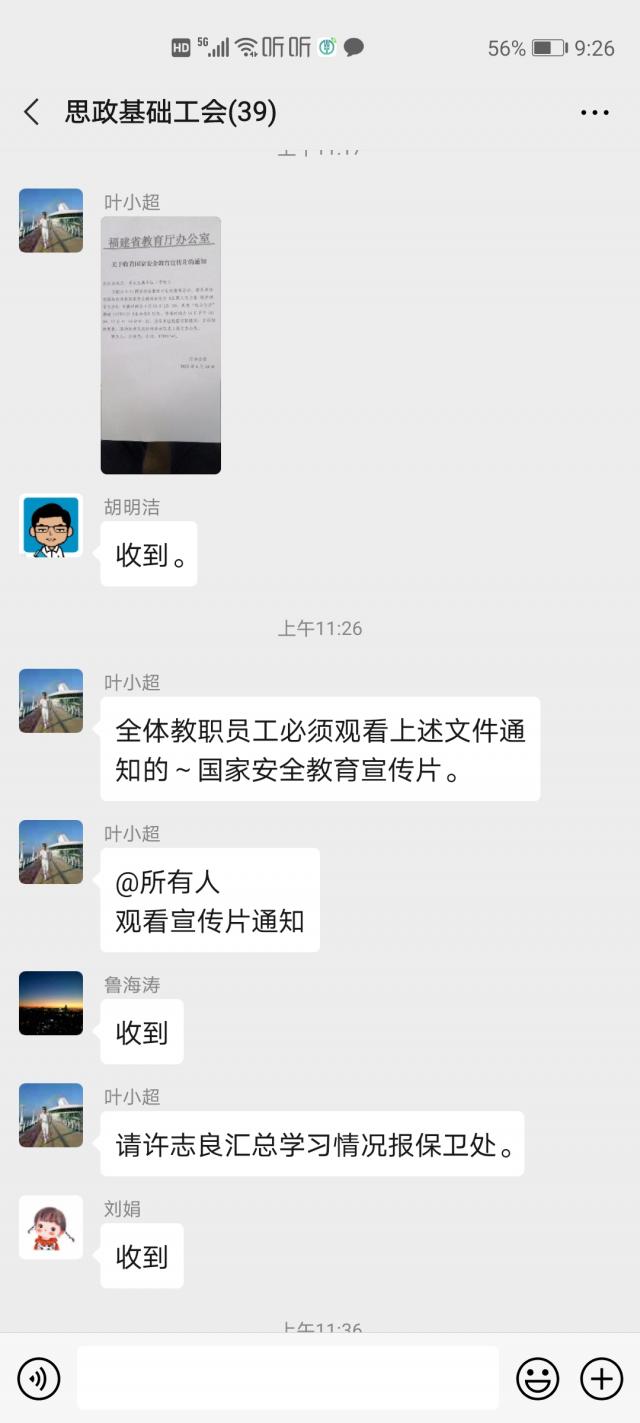Open the emoji picker
The height and width of the screenshot is (1423, 640).
click(x=537, y=1379)
